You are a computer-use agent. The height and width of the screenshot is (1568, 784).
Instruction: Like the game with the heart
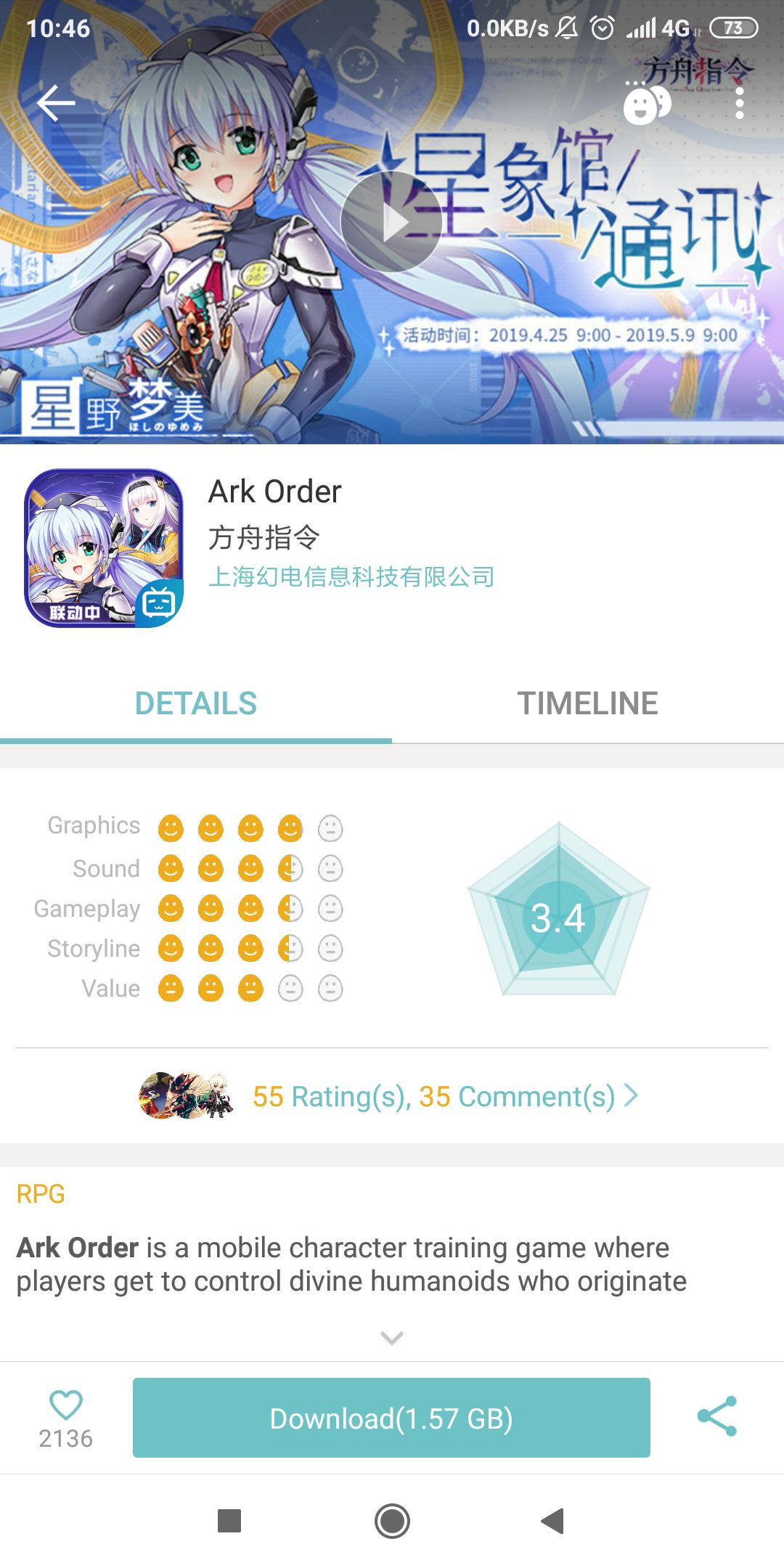pos(65,1405)
